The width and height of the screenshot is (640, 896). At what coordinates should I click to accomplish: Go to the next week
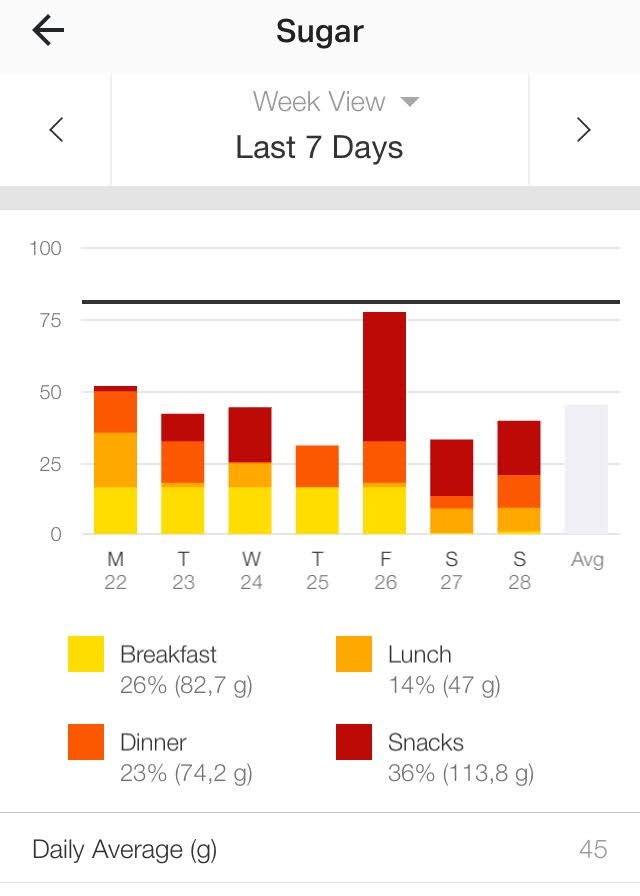coord(584,129)
